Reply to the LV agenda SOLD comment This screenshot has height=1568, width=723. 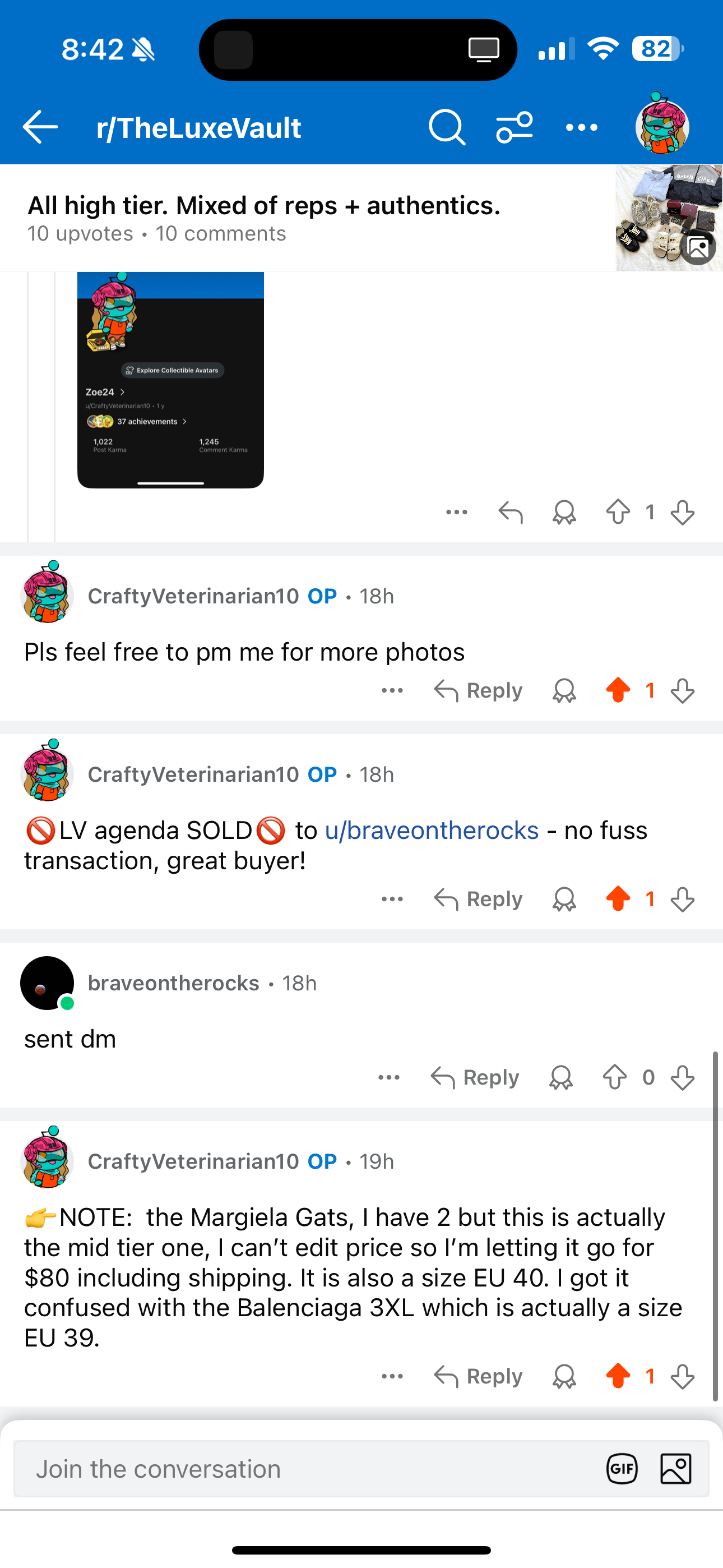[x=478, y=899]
